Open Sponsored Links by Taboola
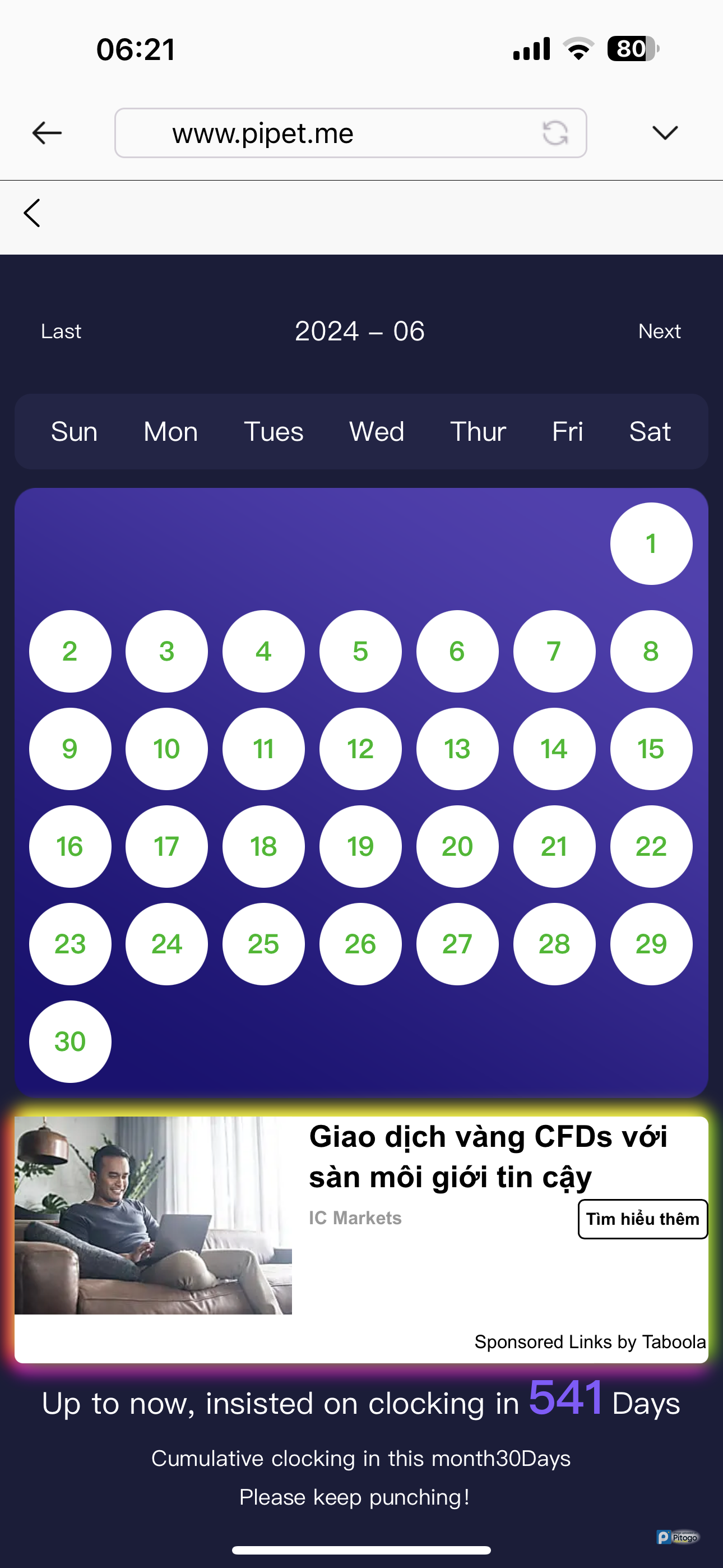Screen dimensions: 723x1568 pyautogui.click(x=590, y=1341)
